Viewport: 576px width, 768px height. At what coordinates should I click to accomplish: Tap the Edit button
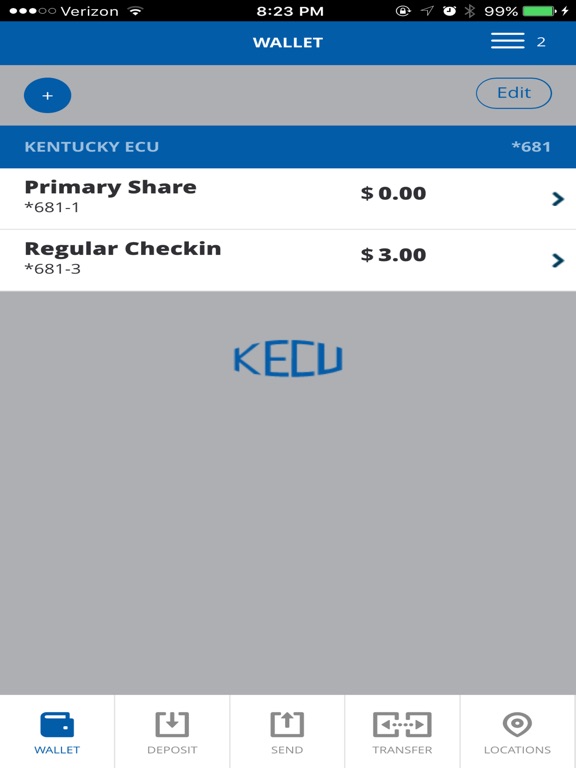tap(514, 93)
